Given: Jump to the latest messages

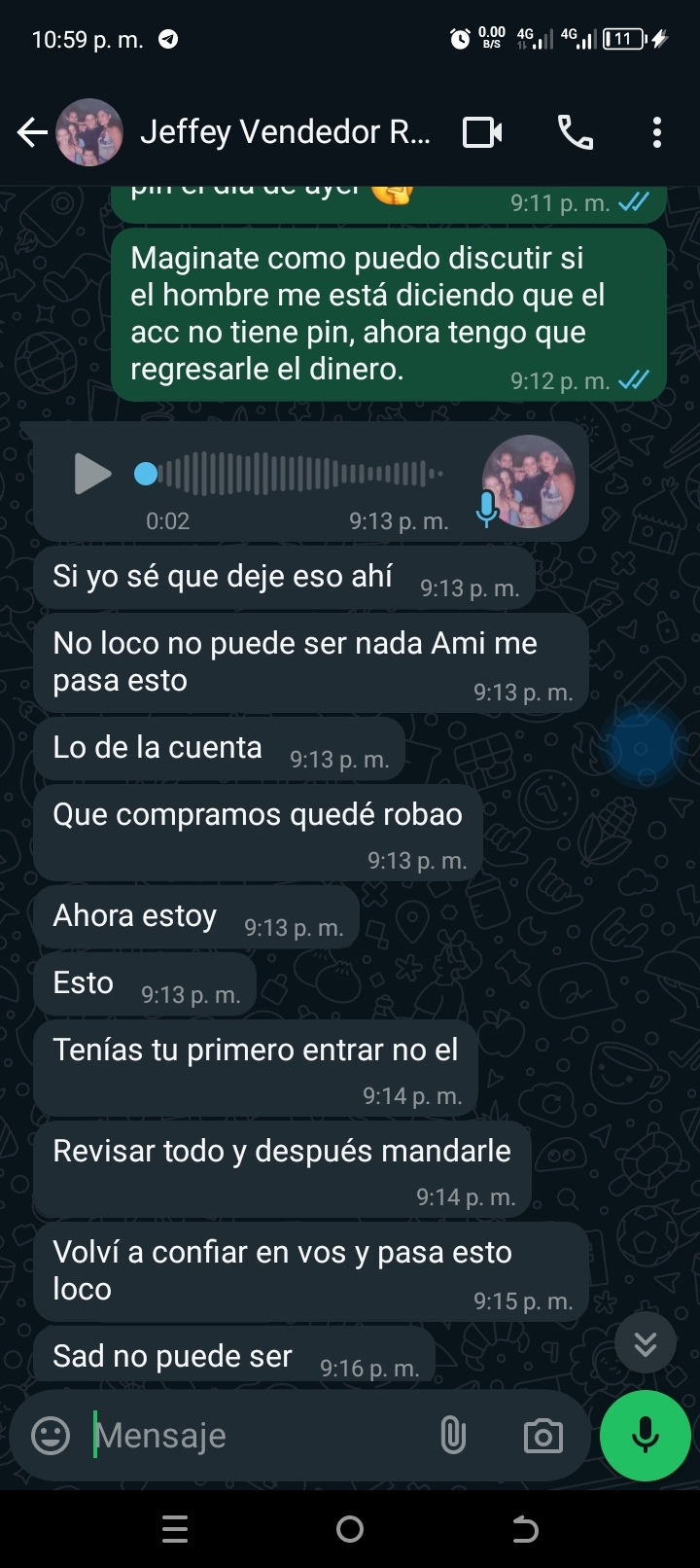Looking at the screenshot, I should pyautogui.click(x=645, y=1344).
